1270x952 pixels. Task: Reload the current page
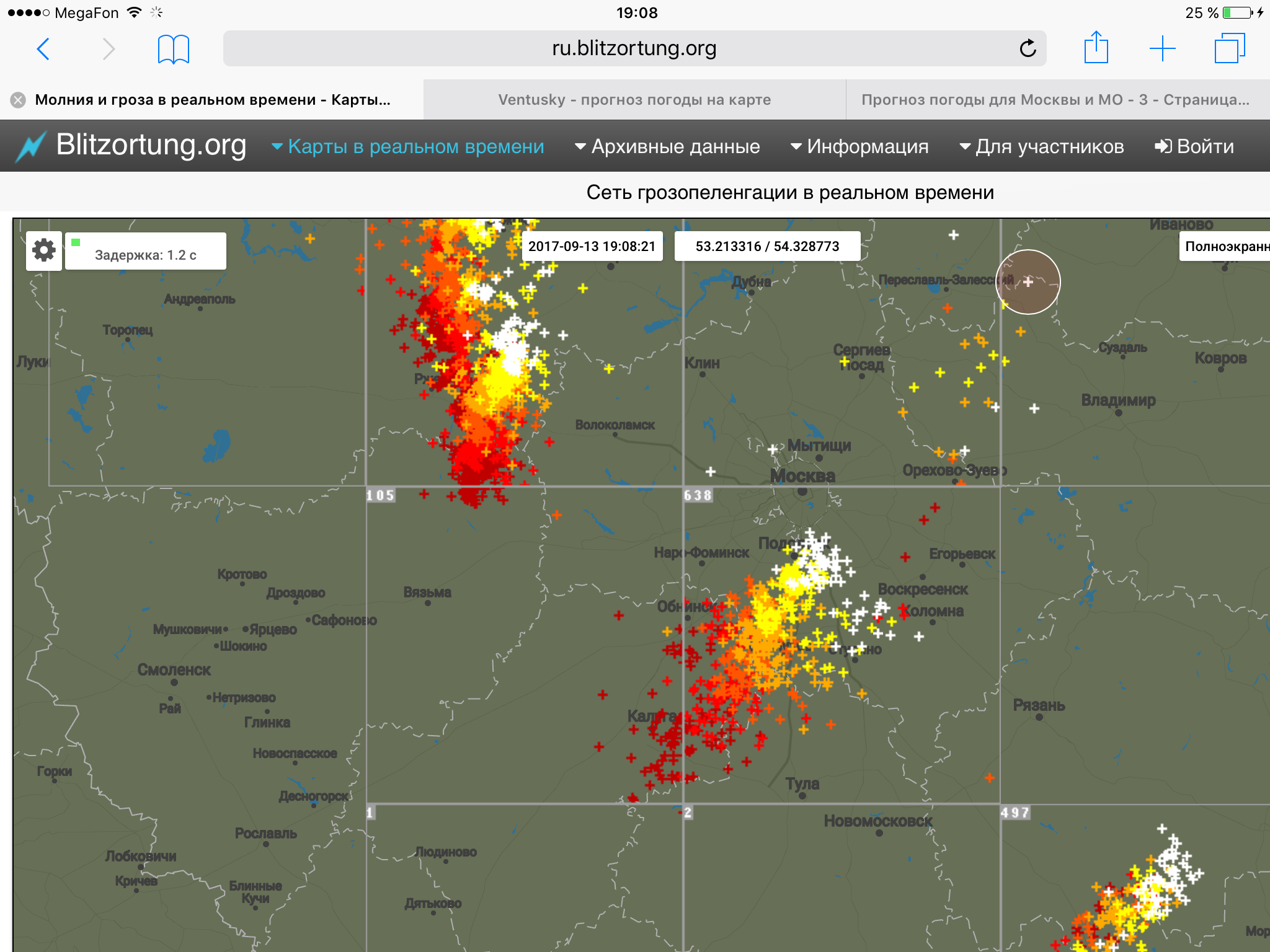(1028, 48)
